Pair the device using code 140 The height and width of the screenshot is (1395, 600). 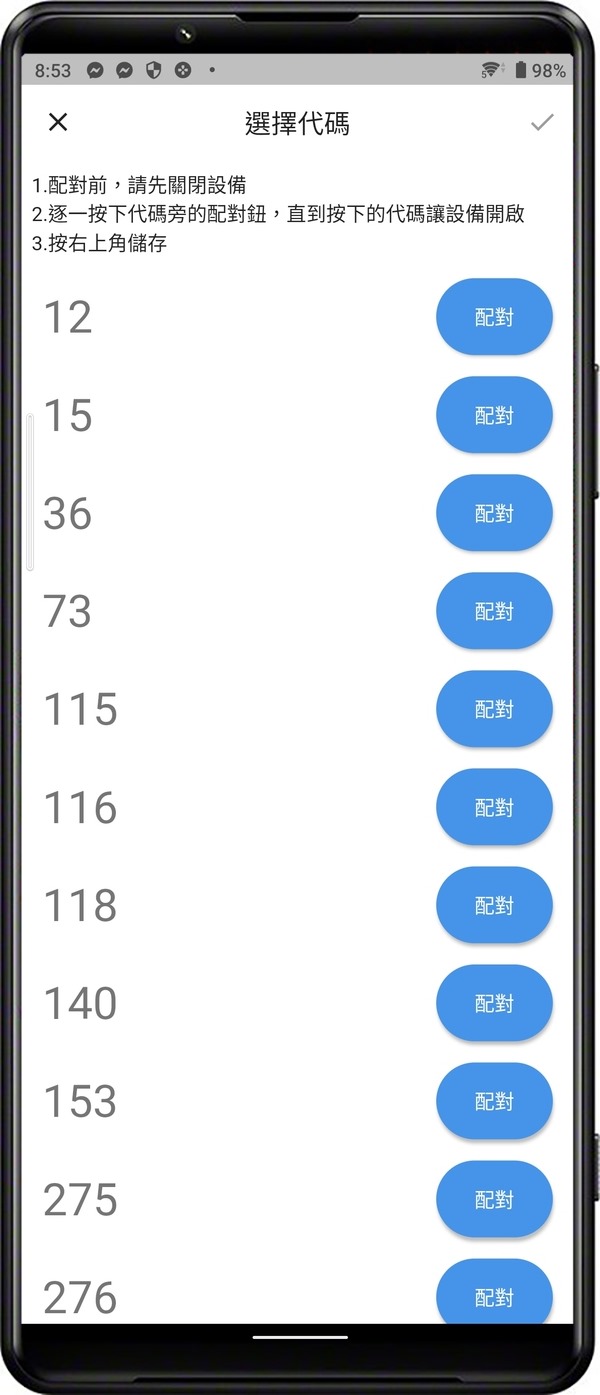[x=494, y=1003]
